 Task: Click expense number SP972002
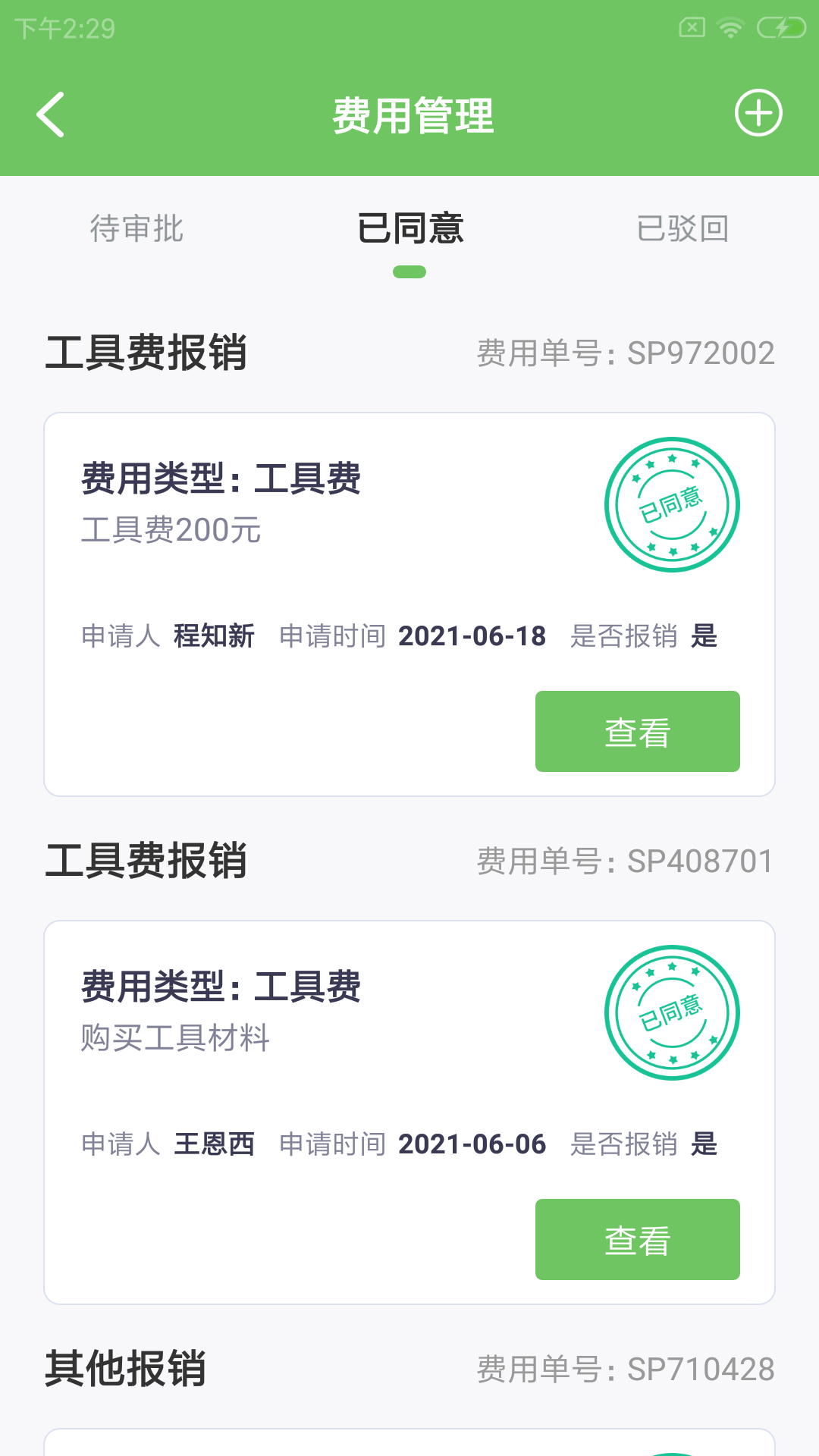pyautogui.click(x=701, y=352)
